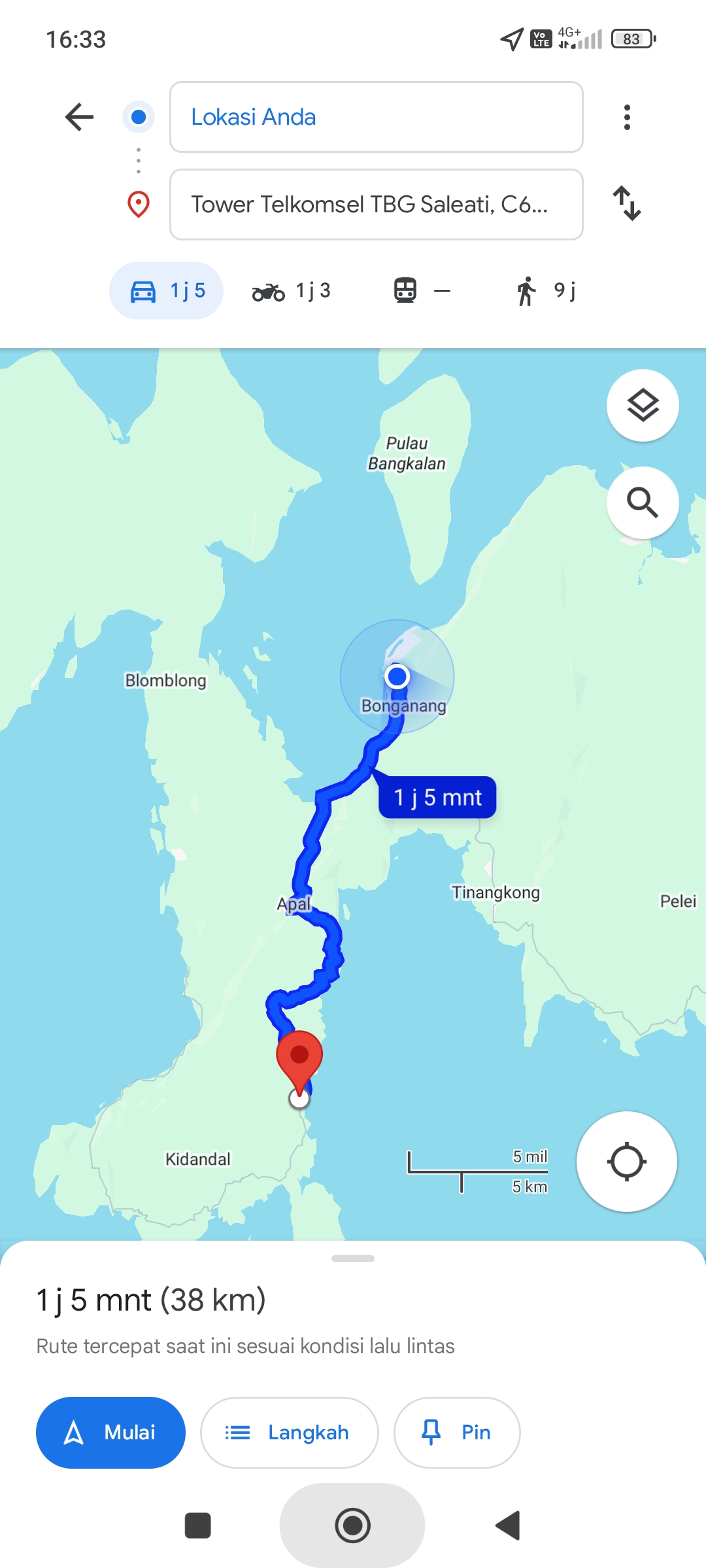Switch to motorcycle travel mode
The width and height of the screenshot is (706, 1568).
coord(292,291)
